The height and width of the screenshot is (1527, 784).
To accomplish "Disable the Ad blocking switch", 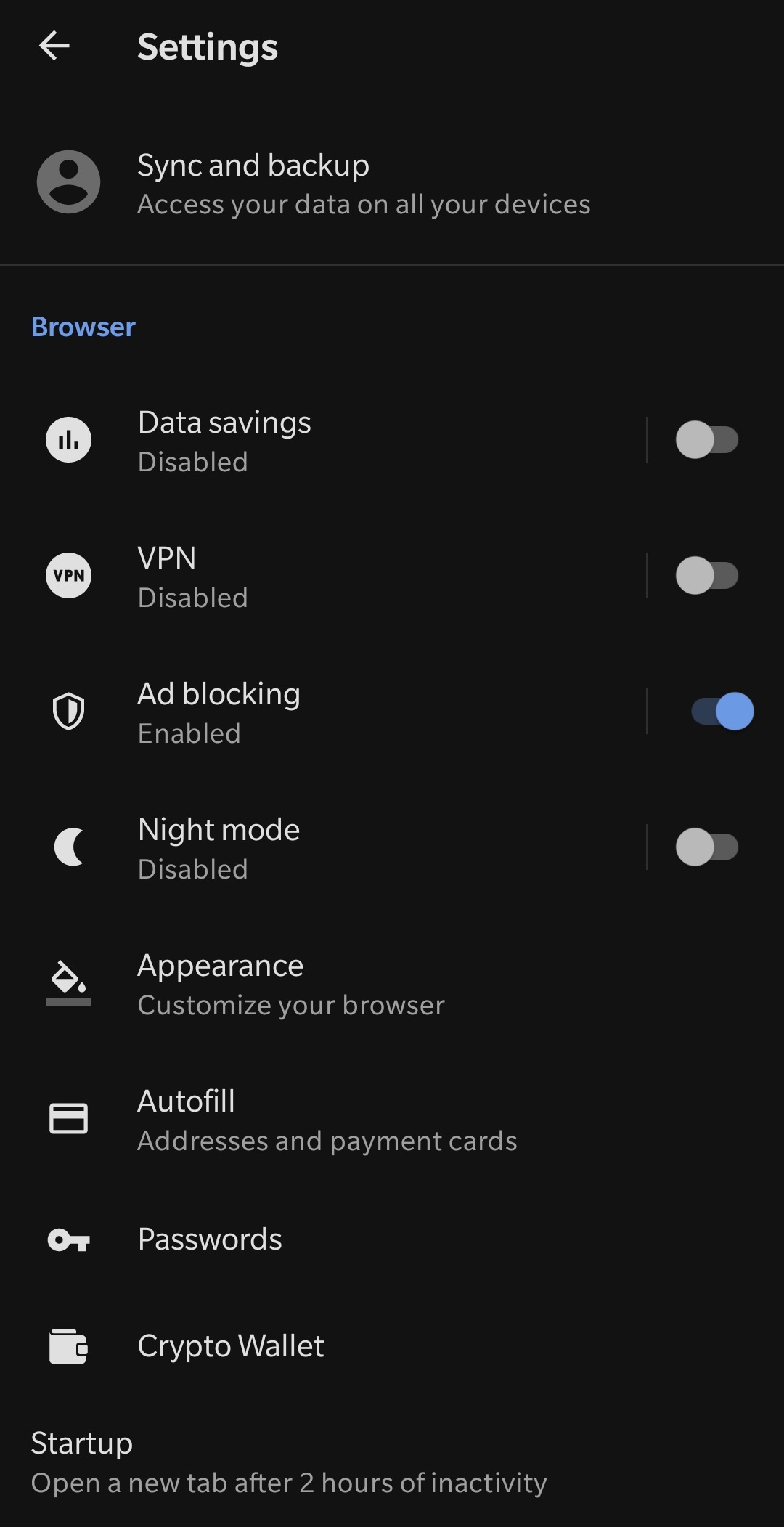I will (723, 712).
